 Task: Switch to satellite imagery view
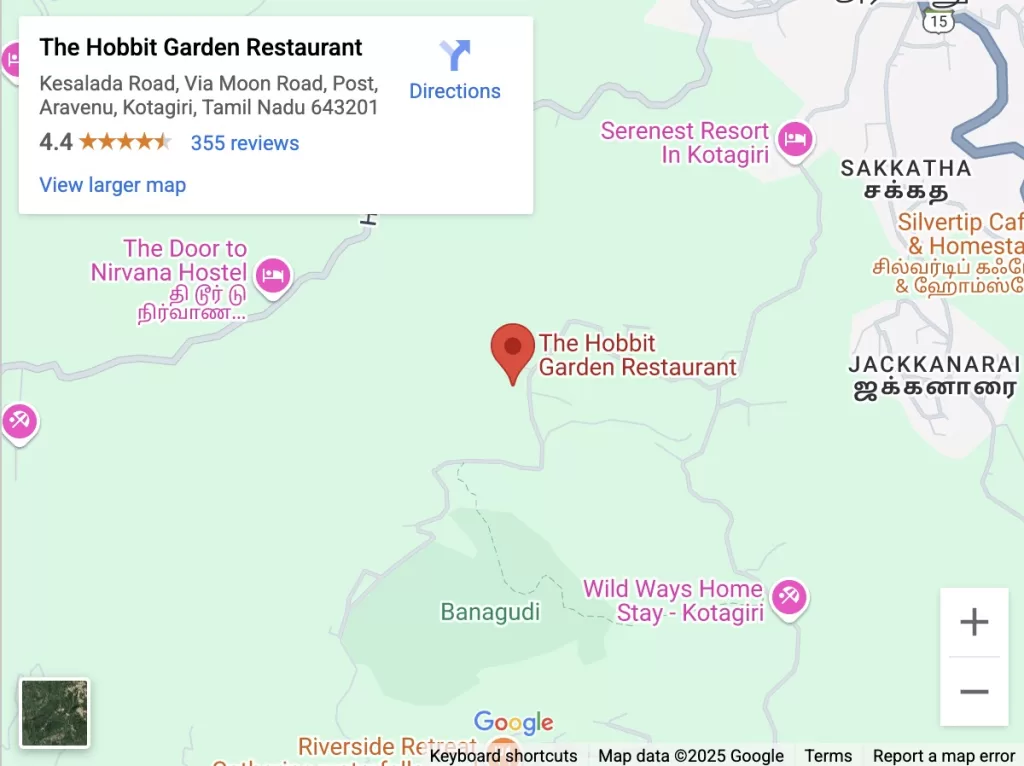pos(55,713)
